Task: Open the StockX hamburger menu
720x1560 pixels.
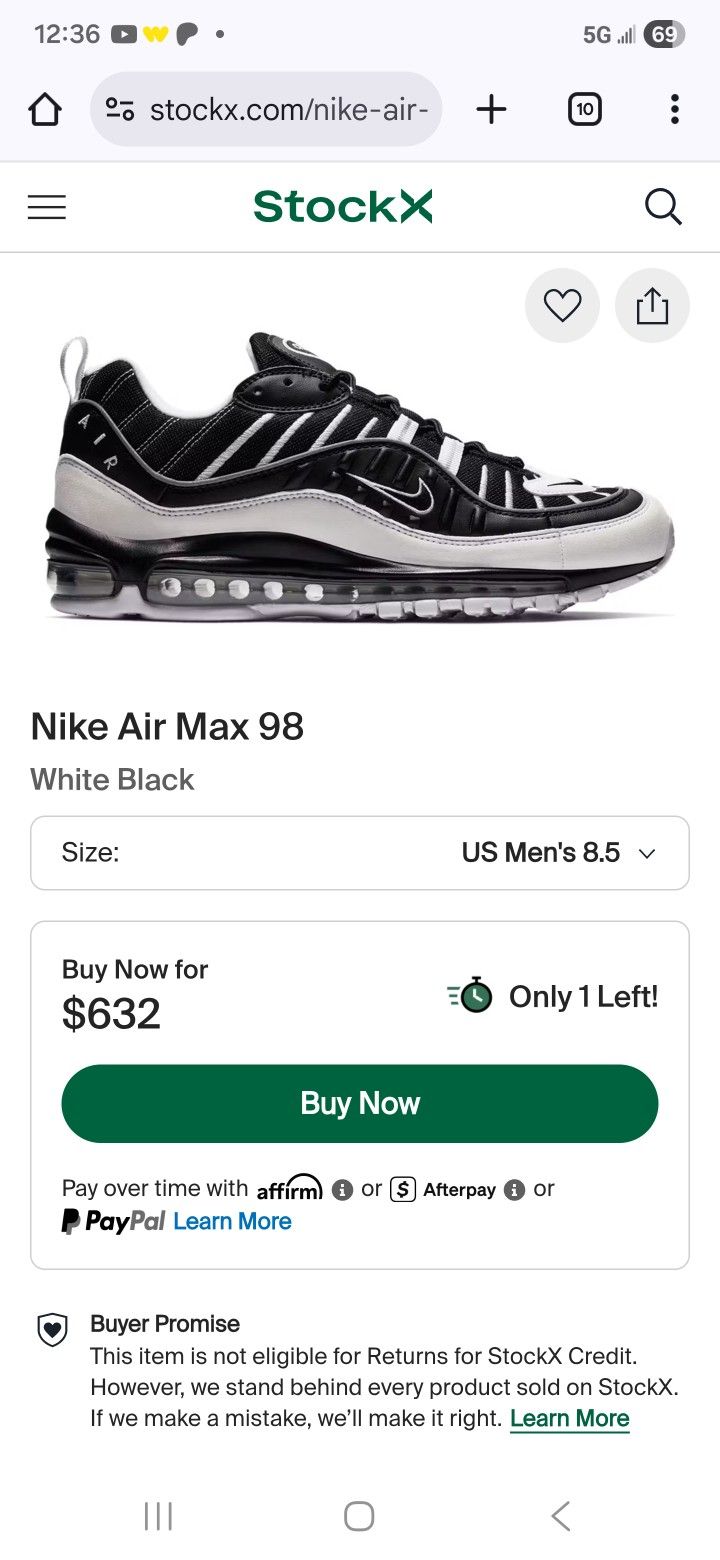Action: [46, 206]
